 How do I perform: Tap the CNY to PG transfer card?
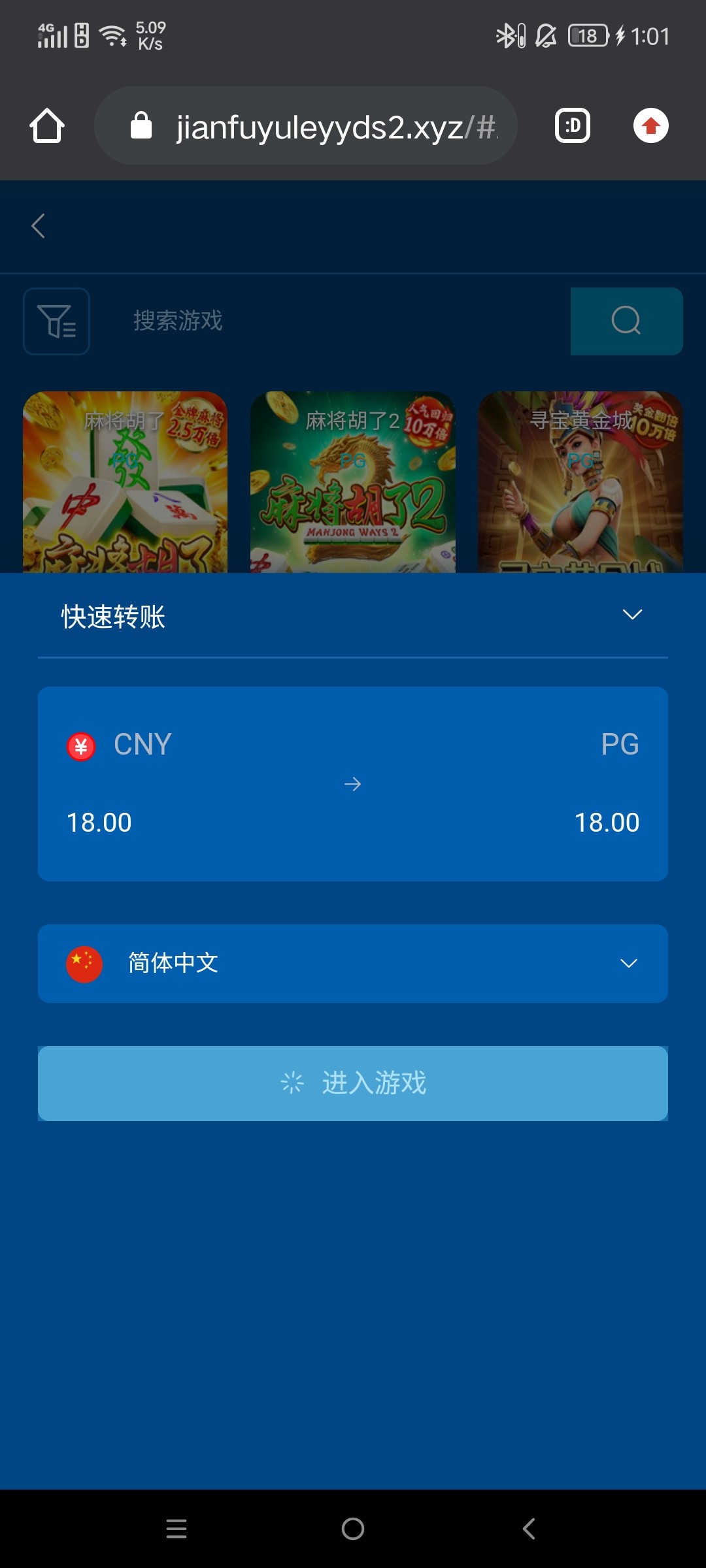click(x=353, y=783)
